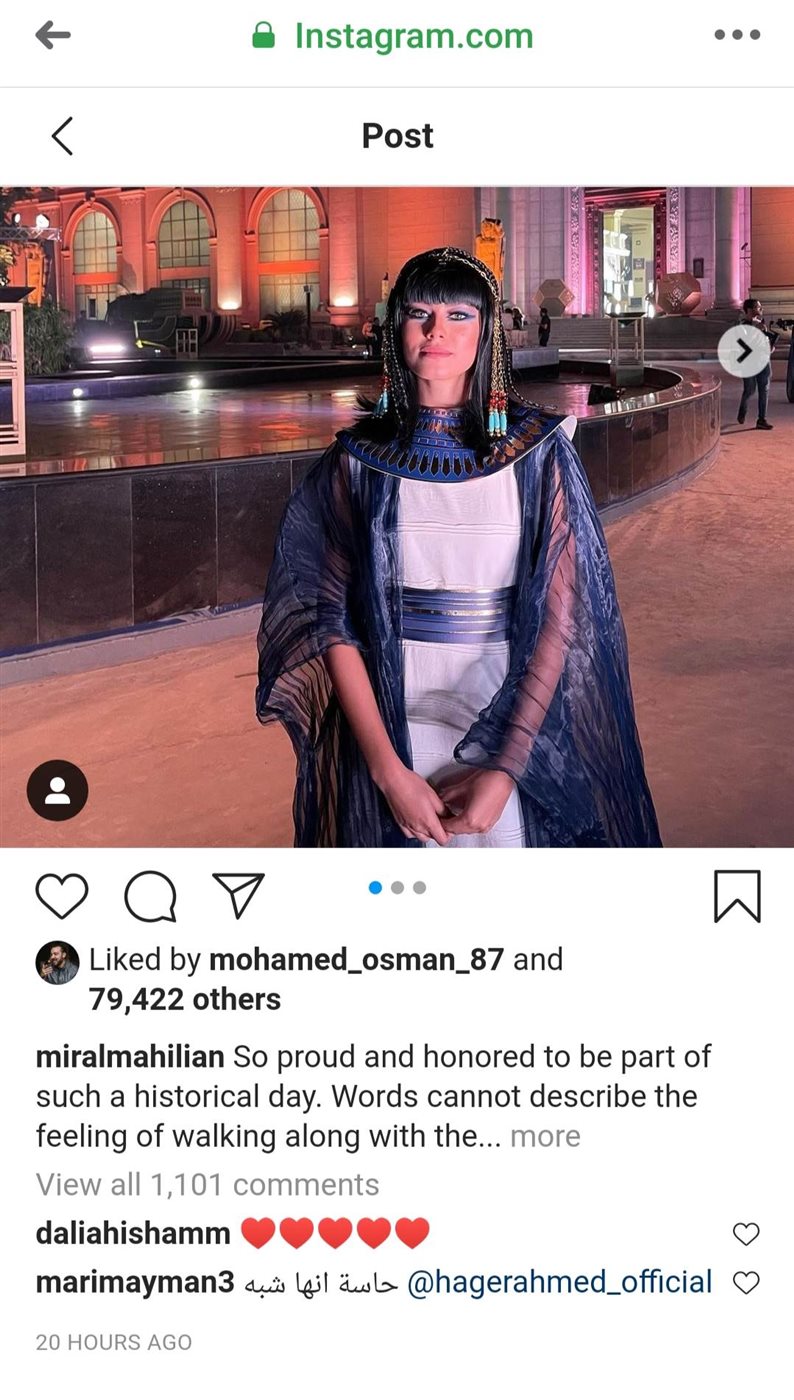
Task: Visit daliahishamm's profile
Action: tap(132, 1234)
